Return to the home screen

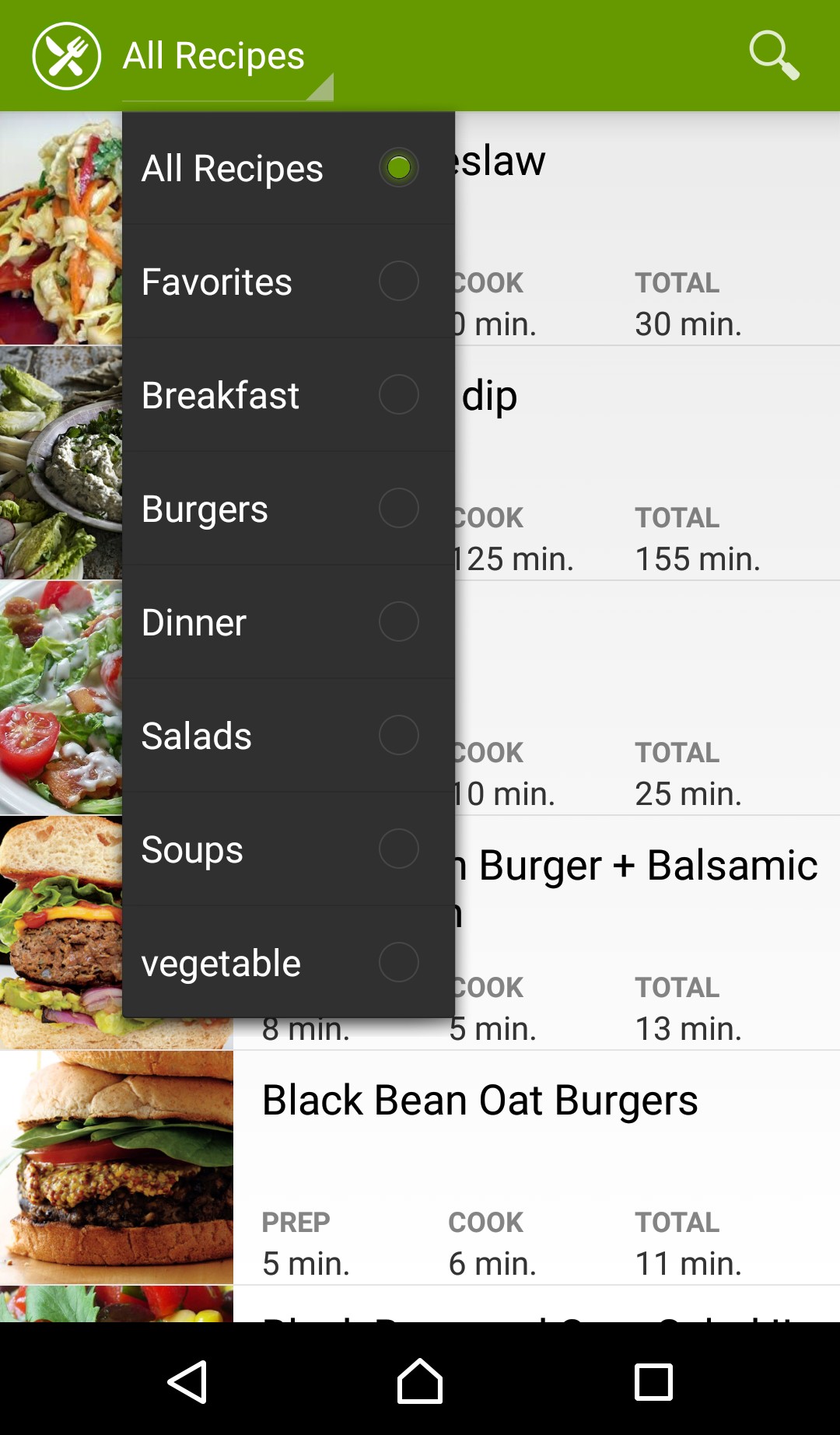(x=420, y=1382)
